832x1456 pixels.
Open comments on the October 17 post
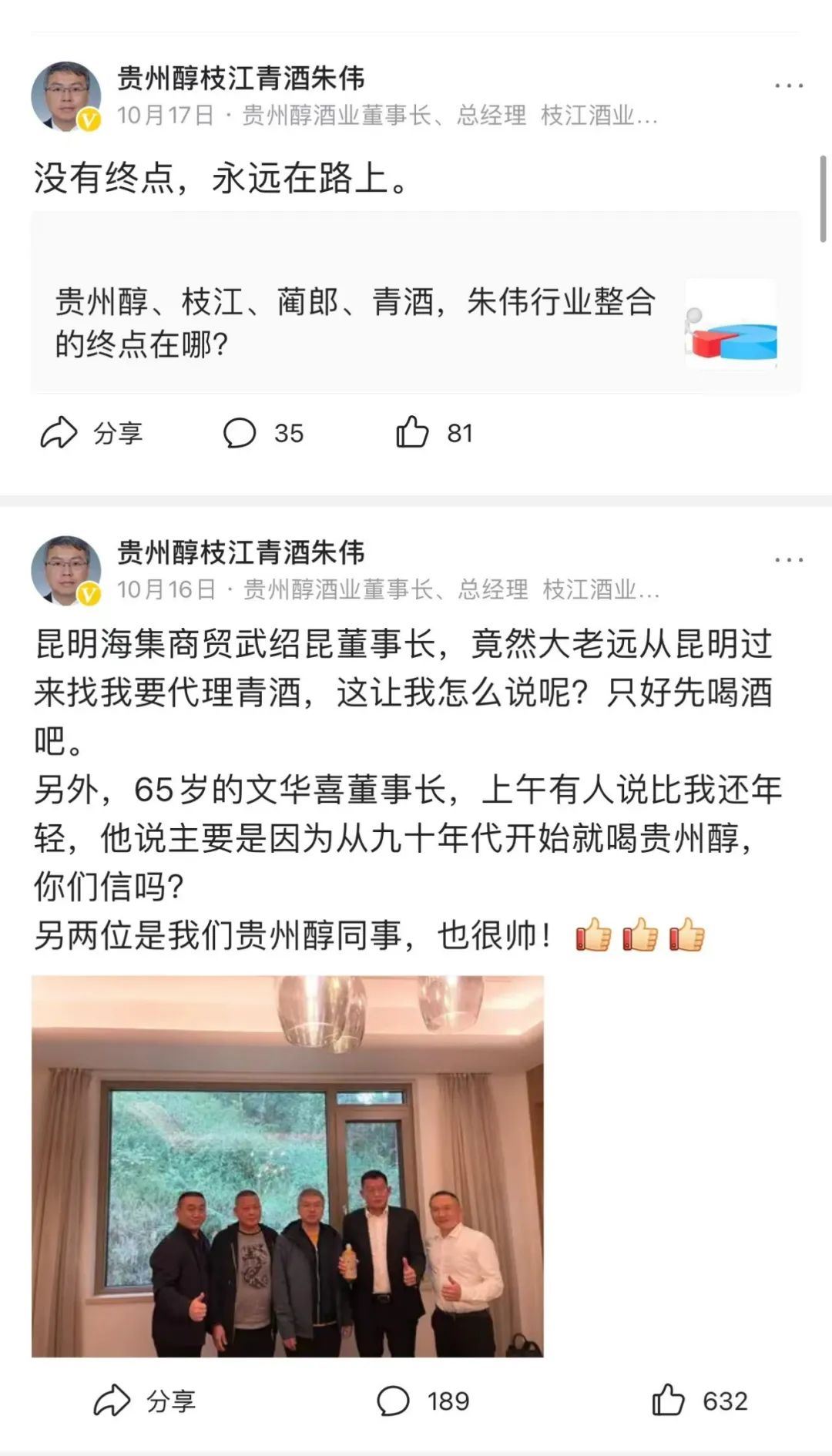click(263, 433)
